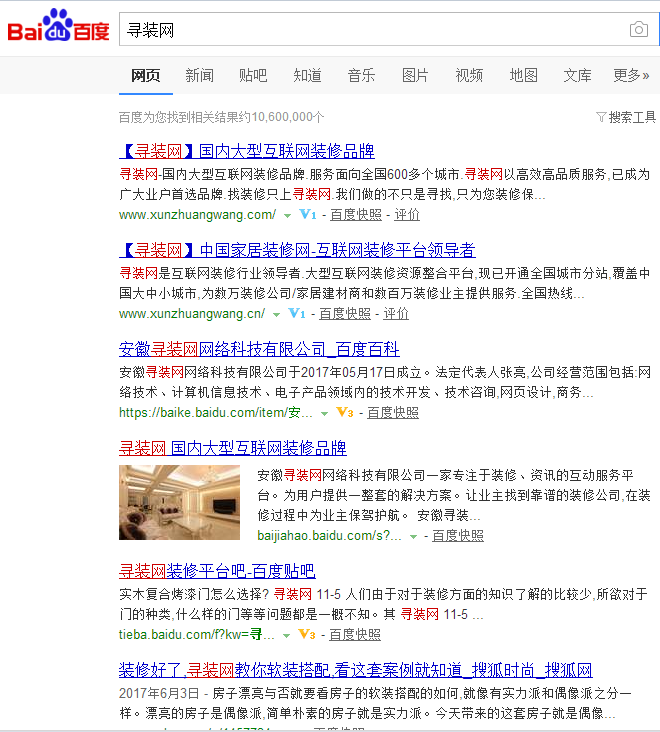Open the living room thumbnail image result
Image resolution: width=660 pixels, height=732 pixels.
179,502
